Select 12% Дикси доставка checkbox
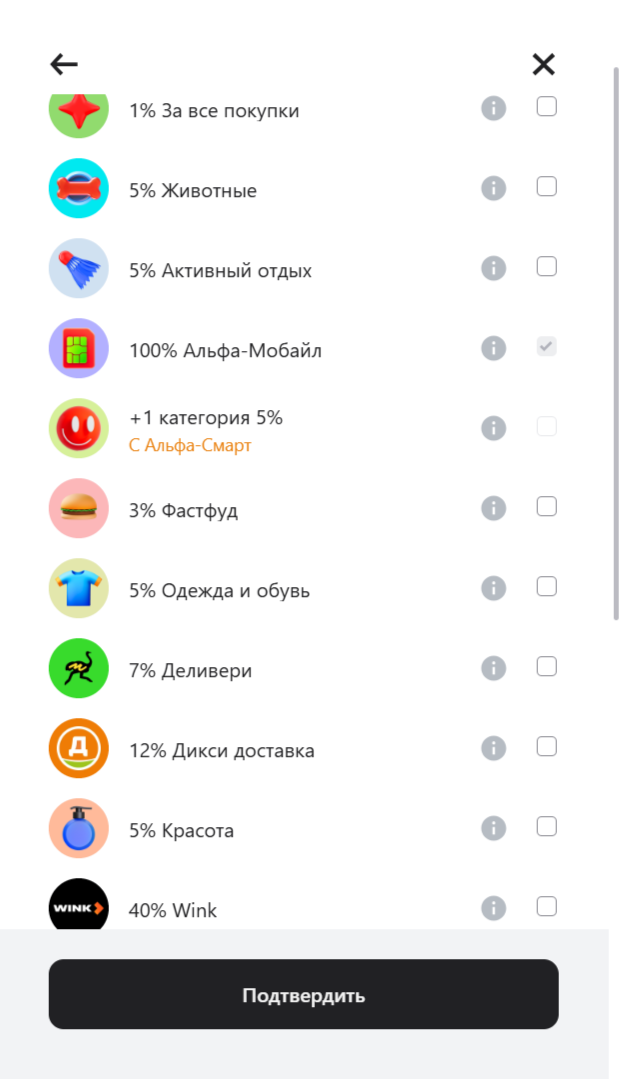 click(x=547, y=747)
